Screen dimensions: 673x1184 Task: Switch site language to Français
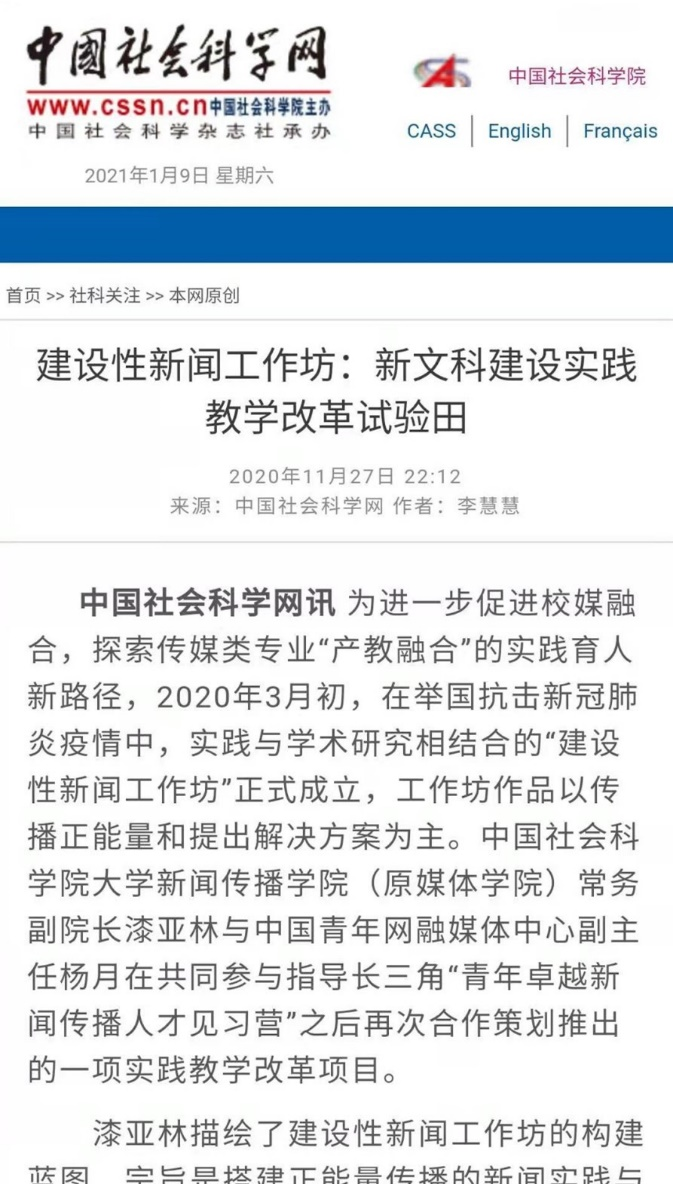tap(620, 131)
